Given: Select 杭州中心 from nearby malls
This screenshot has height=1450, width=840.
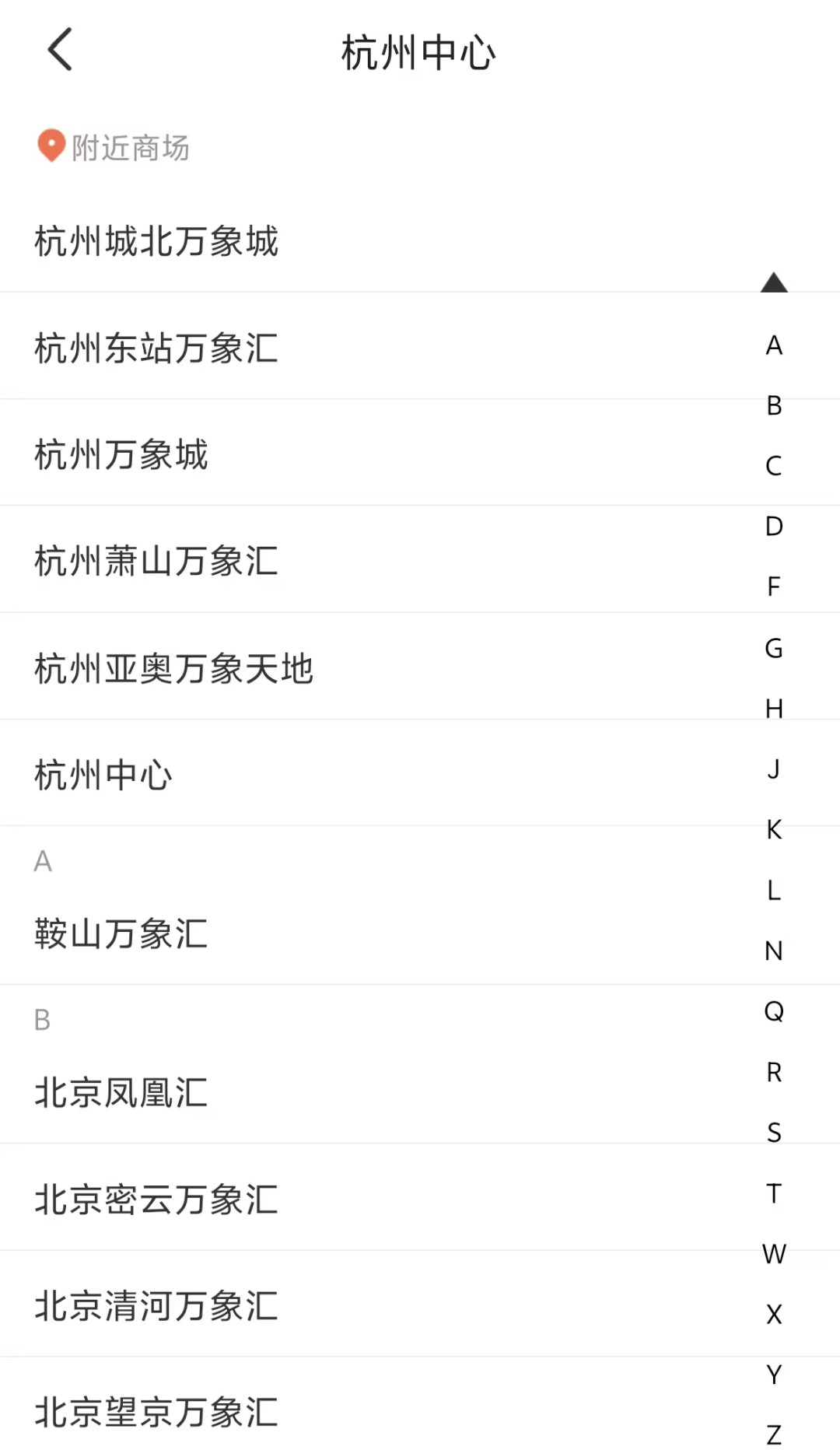Looking at the screenshot, I should 103,775.
